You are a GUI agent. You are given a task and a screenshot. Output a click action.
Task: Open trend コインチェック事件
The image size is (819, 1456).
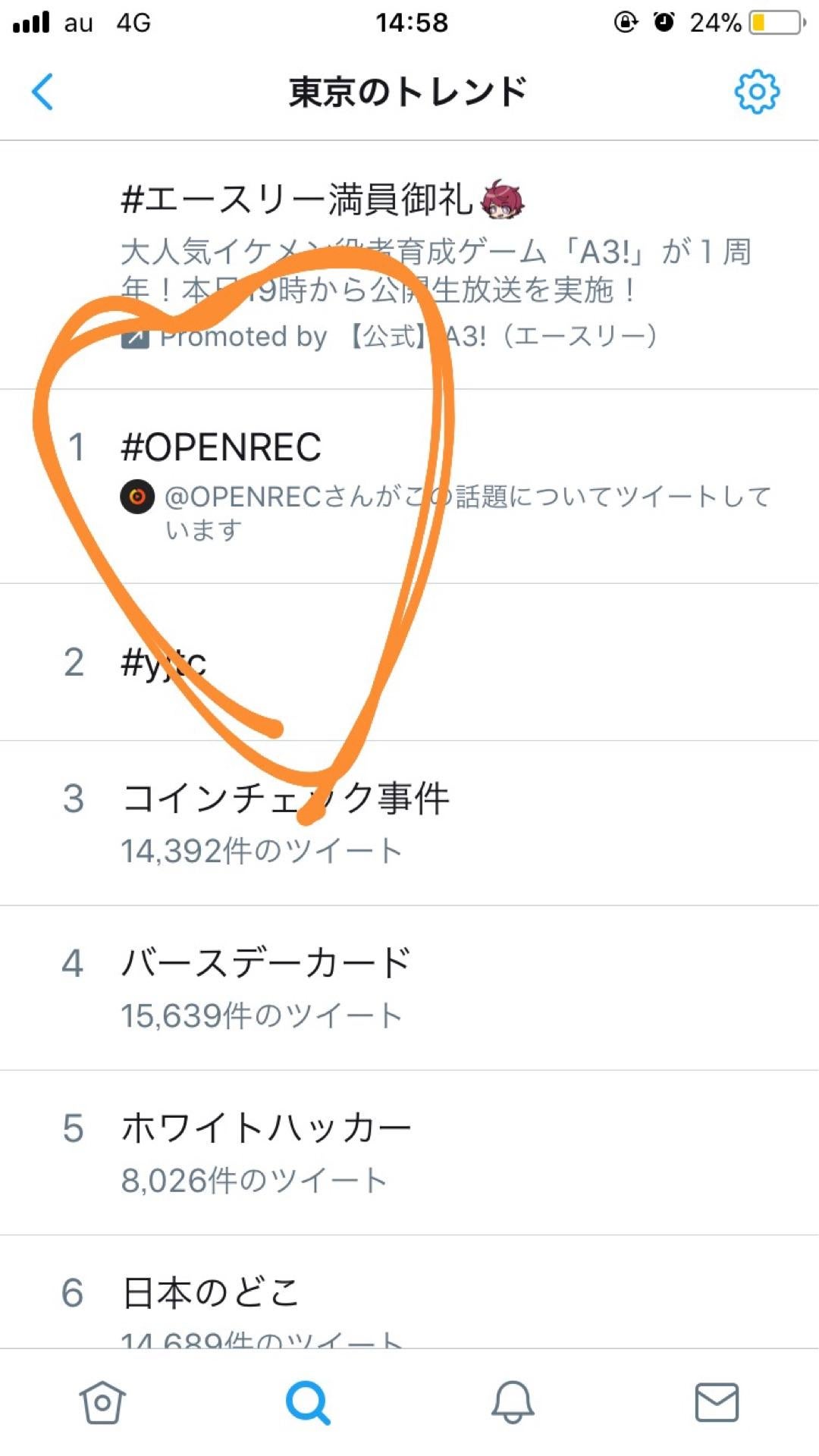(x=286, y=799)
